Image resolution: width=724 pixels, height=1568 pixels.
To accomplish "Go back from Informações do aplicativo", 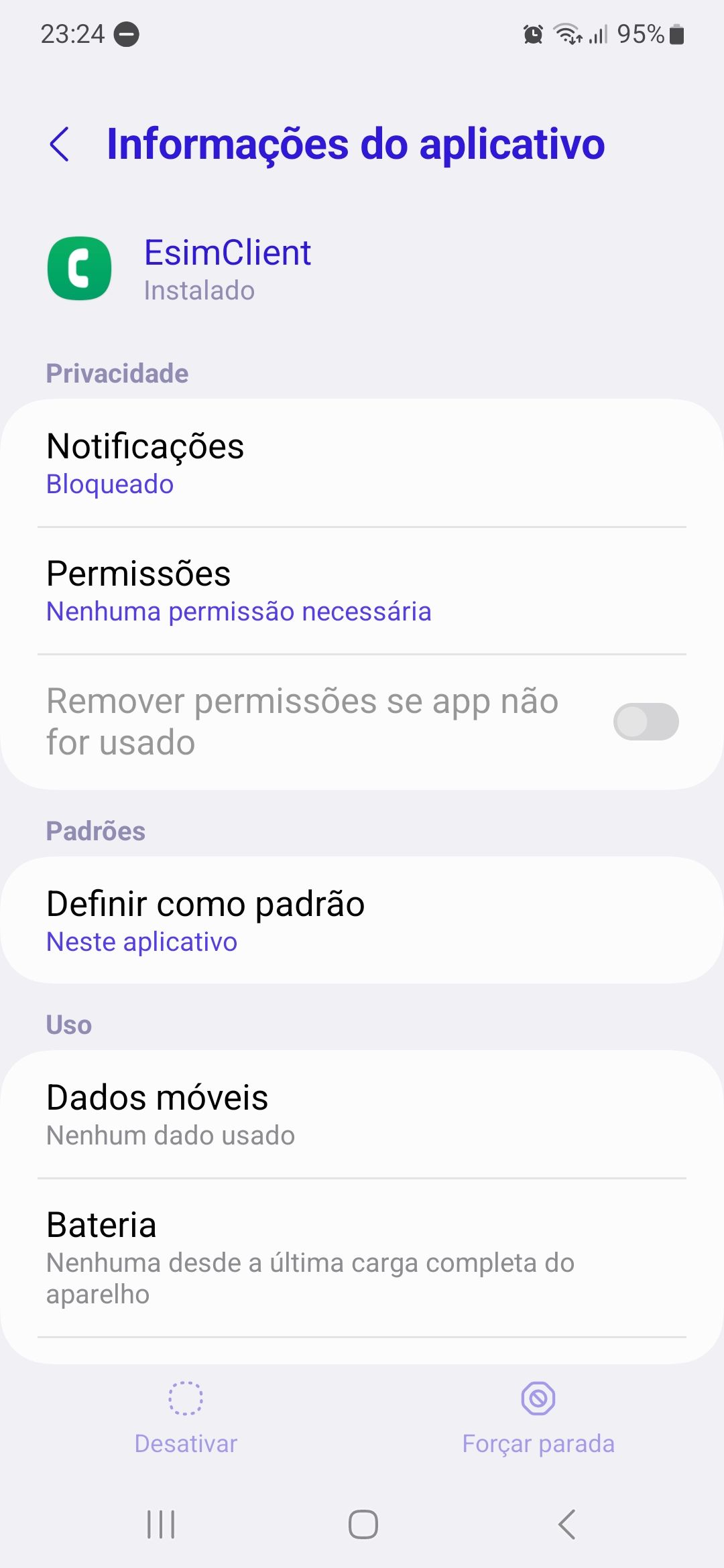I will (60, 144).
